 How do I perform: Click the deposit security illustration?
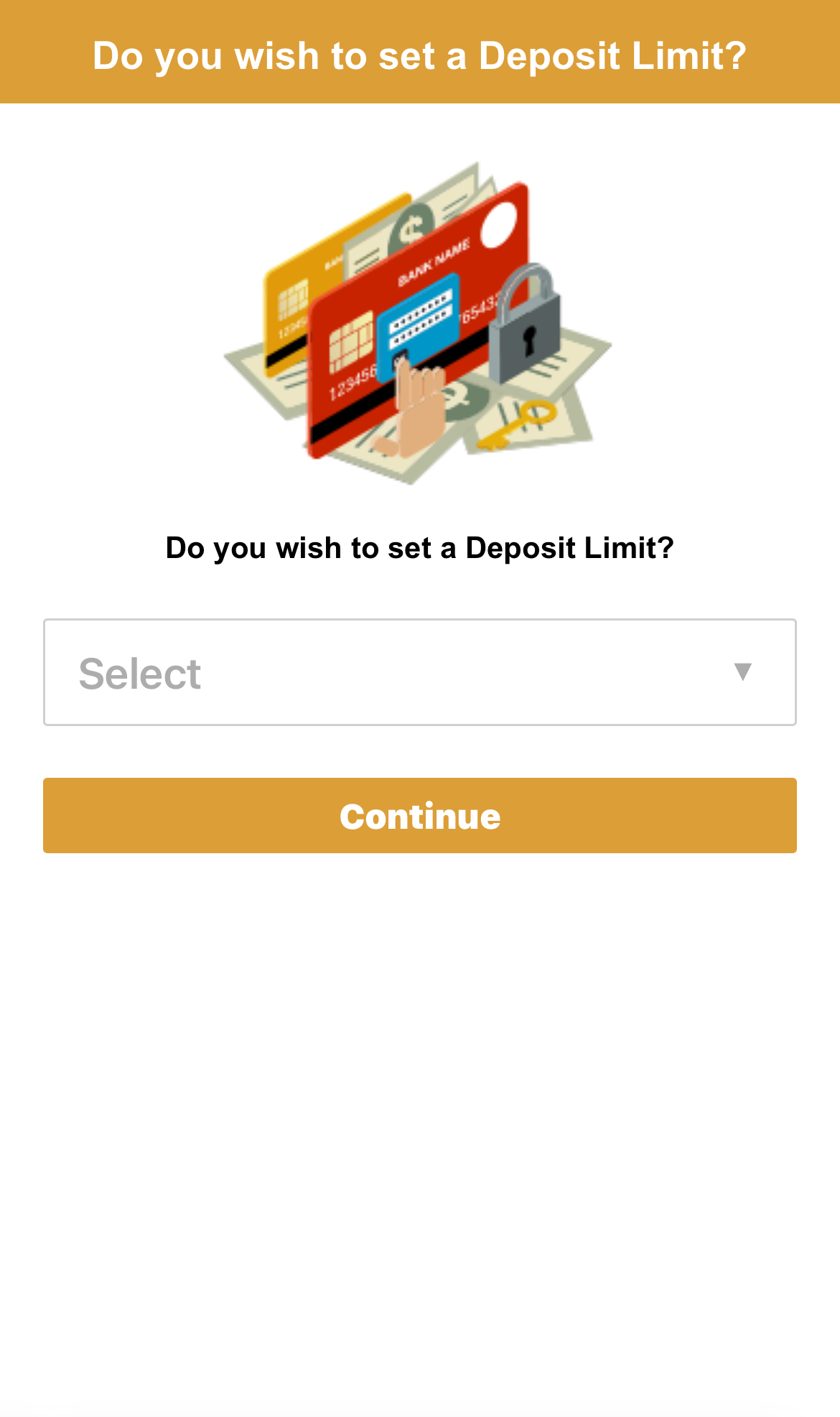coord(420,323)
